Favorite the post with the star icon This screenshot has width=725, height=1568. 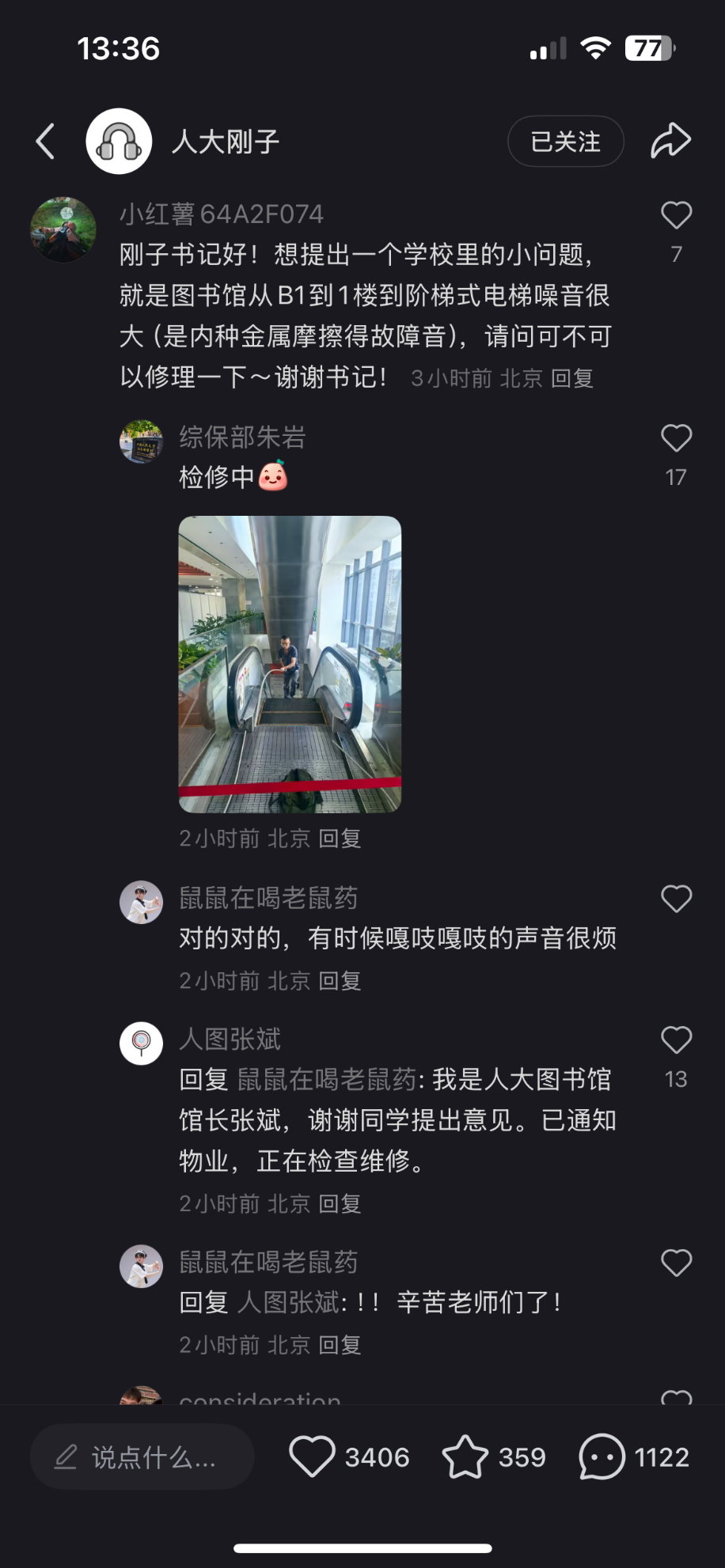465,1456
